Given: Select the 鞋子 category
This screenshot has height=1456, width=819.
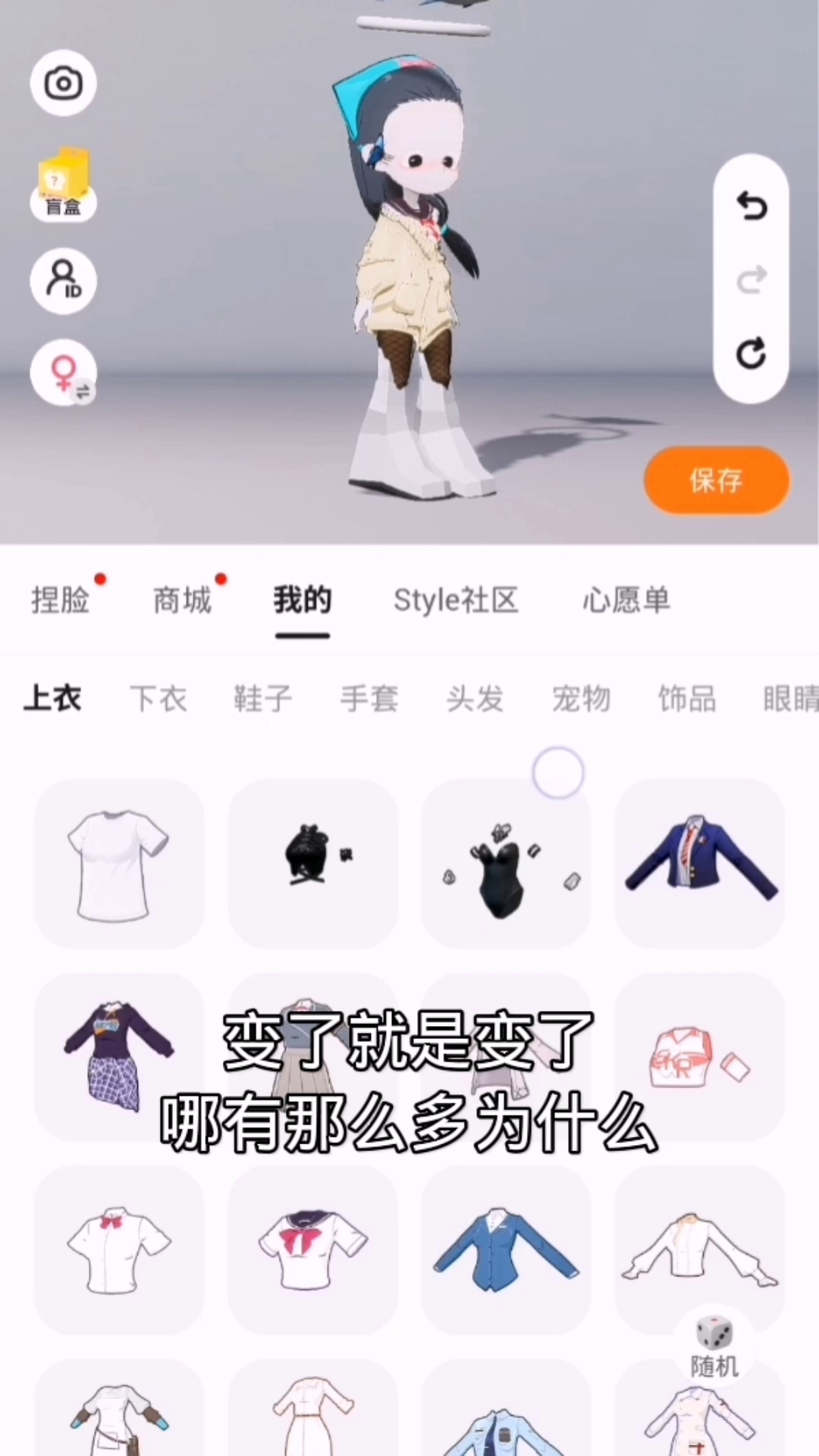Looking at the screenshot, I should (263, 698).
